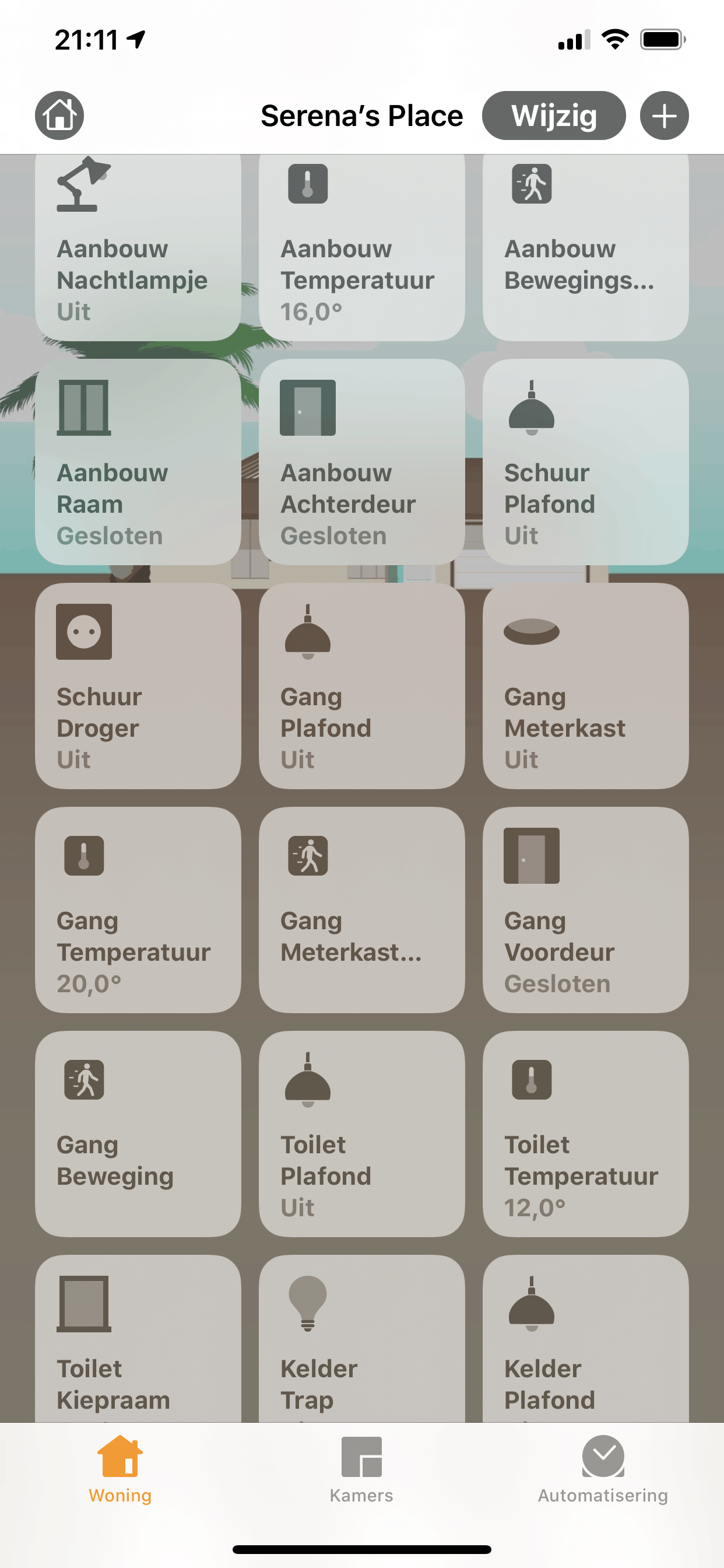The image size is (724, 1568).
Task: Open the Aanbouw Raam tile
Action: [x=138, y=461]
